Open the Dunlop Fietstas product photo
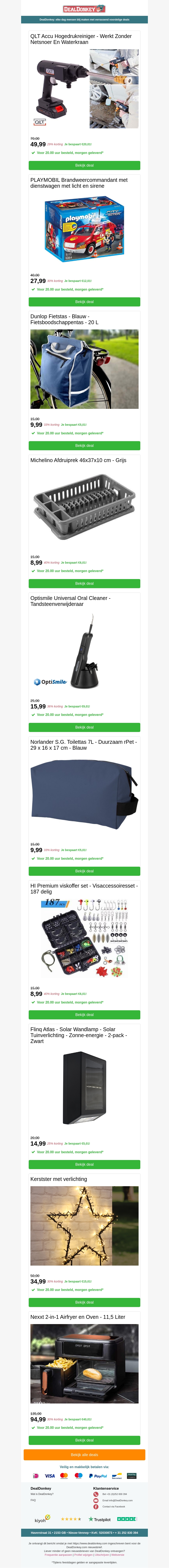Screen dimensions: 169x1568 [84, 369]
